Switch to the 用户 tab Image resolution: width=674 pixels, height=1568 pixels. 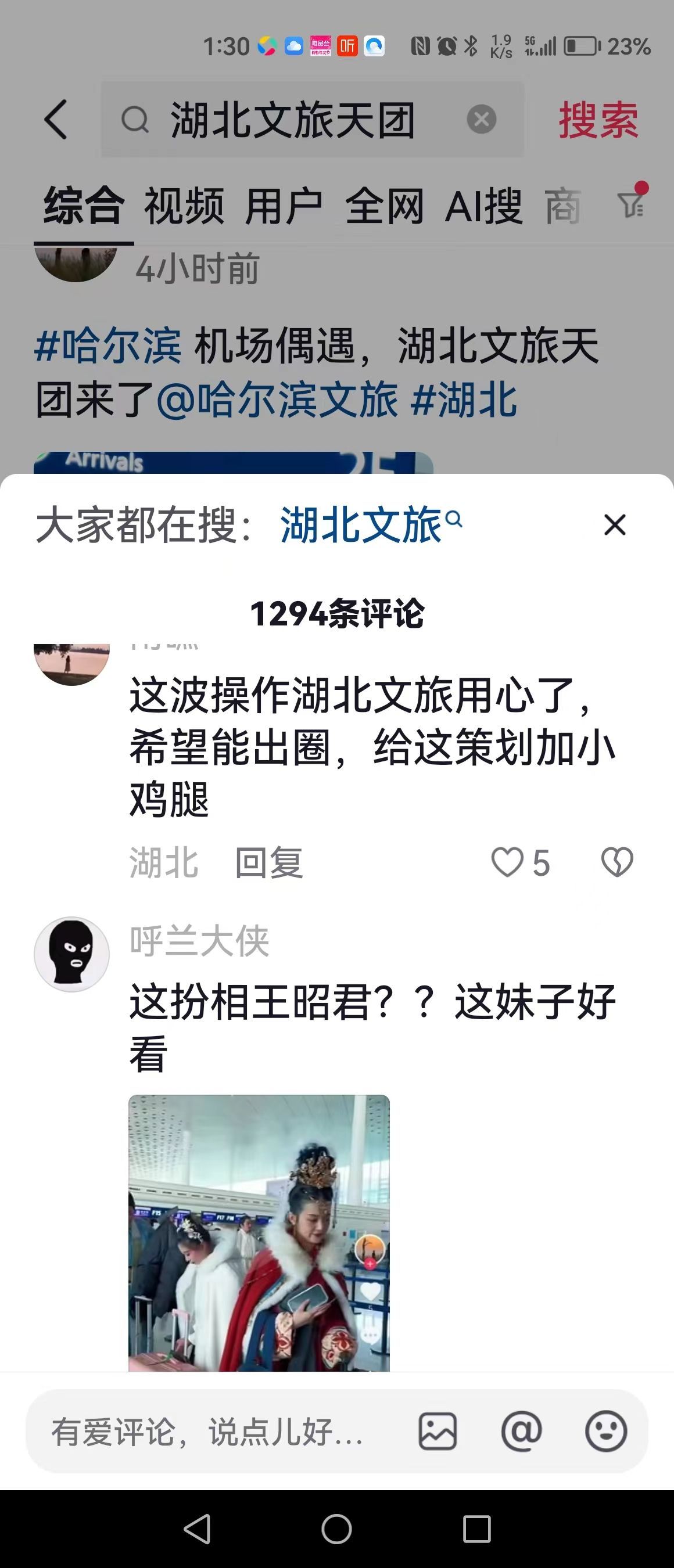tap(284, 206)
